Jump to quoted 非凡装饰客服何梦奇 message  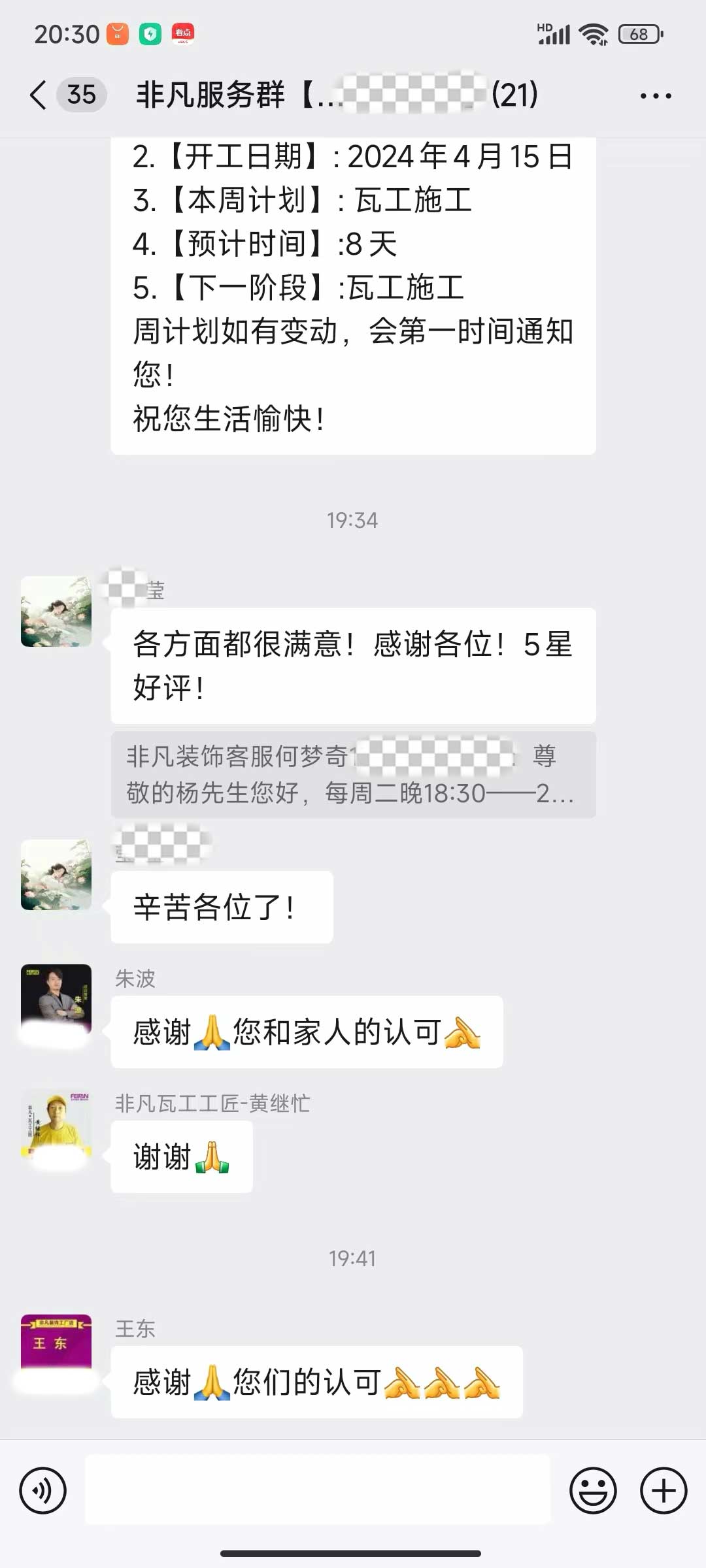point(353,775)
